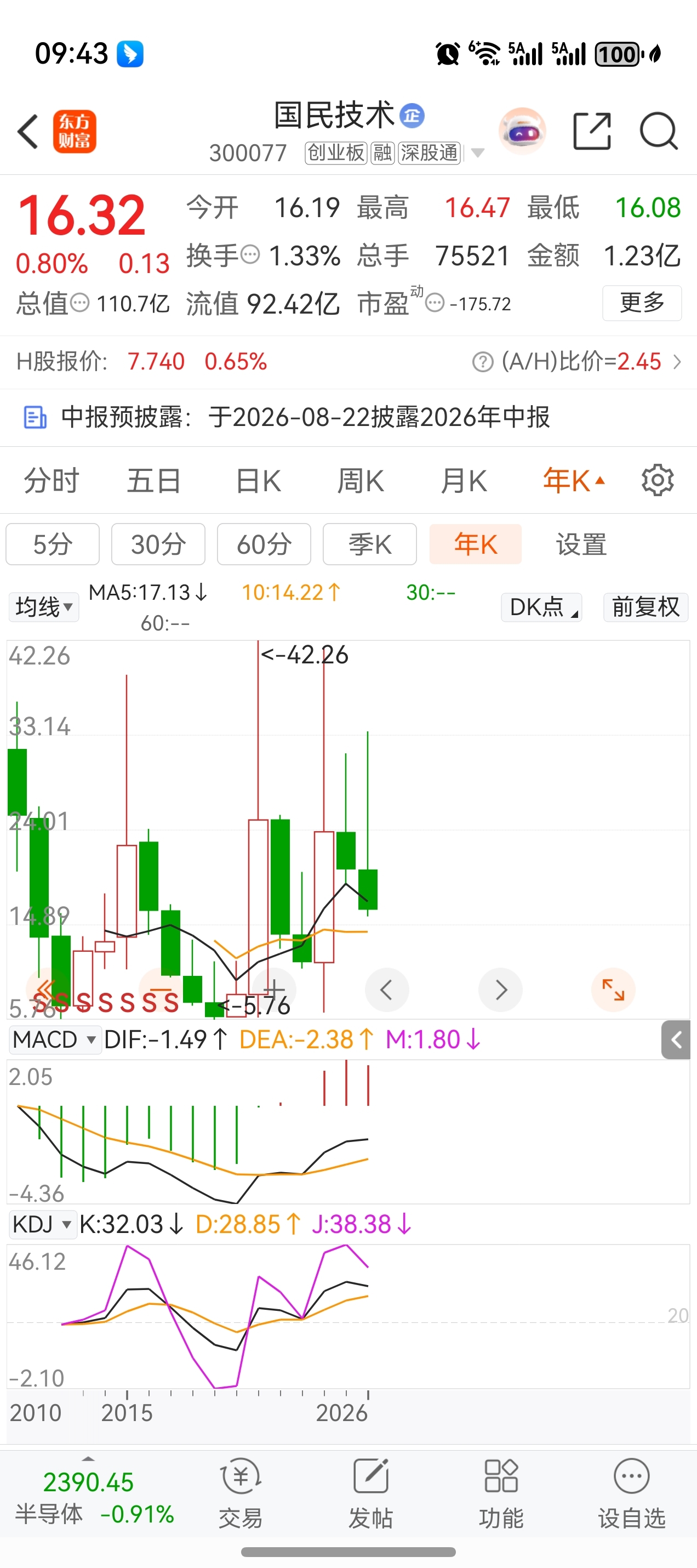Switch to the 分时 chart tab
This screenshot has height=1568, width=697.
coord(52,481)
